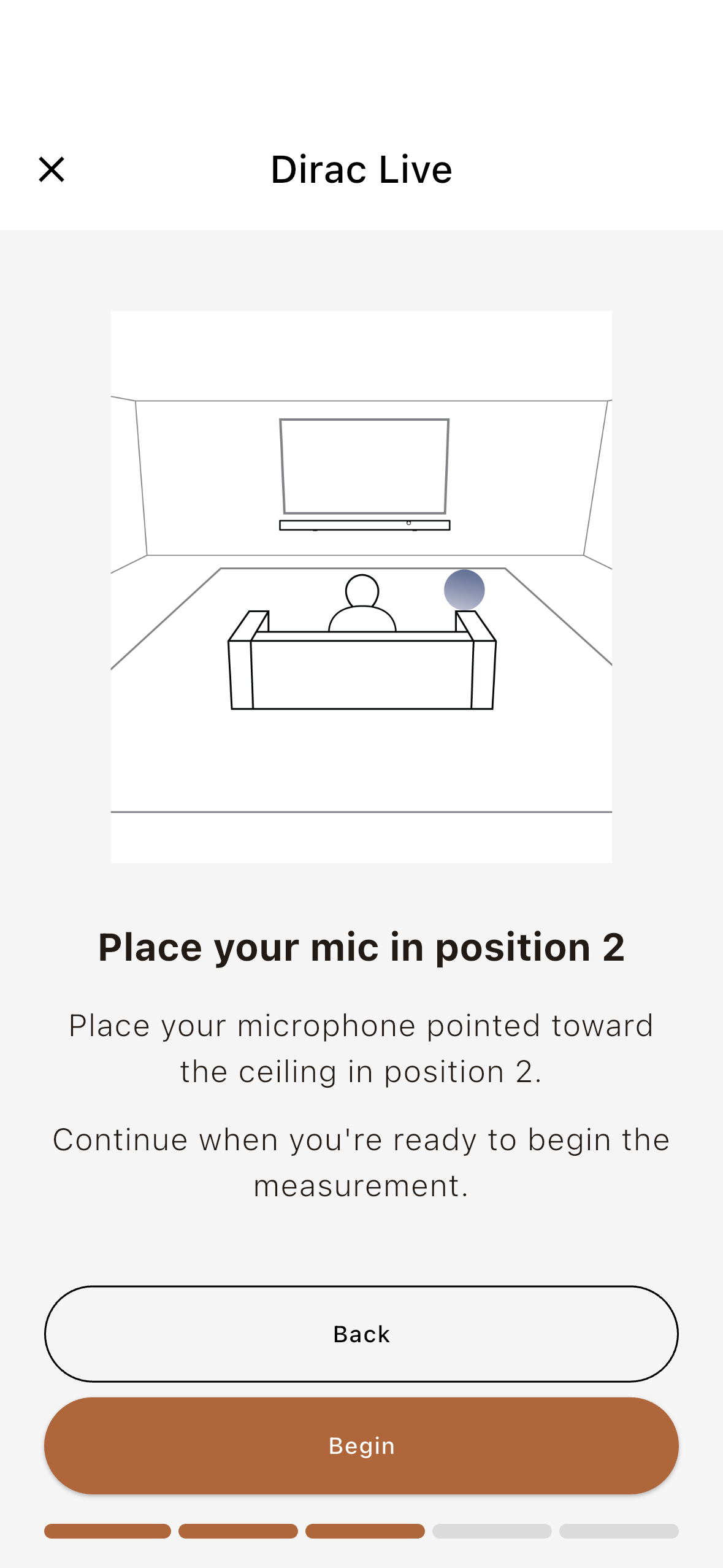Go back to the previous step
Image resolution: width=723 pixels, height=1568 pixels.
[361, 1334]
